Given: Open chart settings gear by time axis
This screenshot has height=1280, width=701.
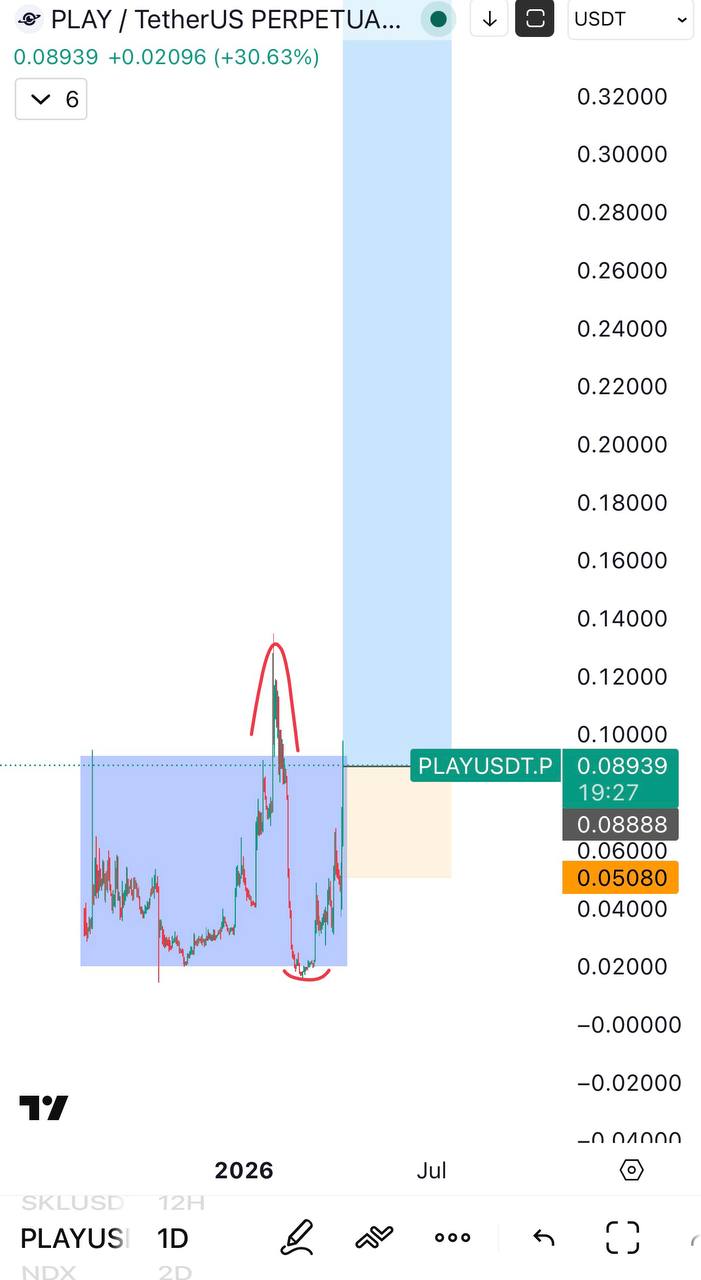Looking at the screenshot, I should (631, 1170).
